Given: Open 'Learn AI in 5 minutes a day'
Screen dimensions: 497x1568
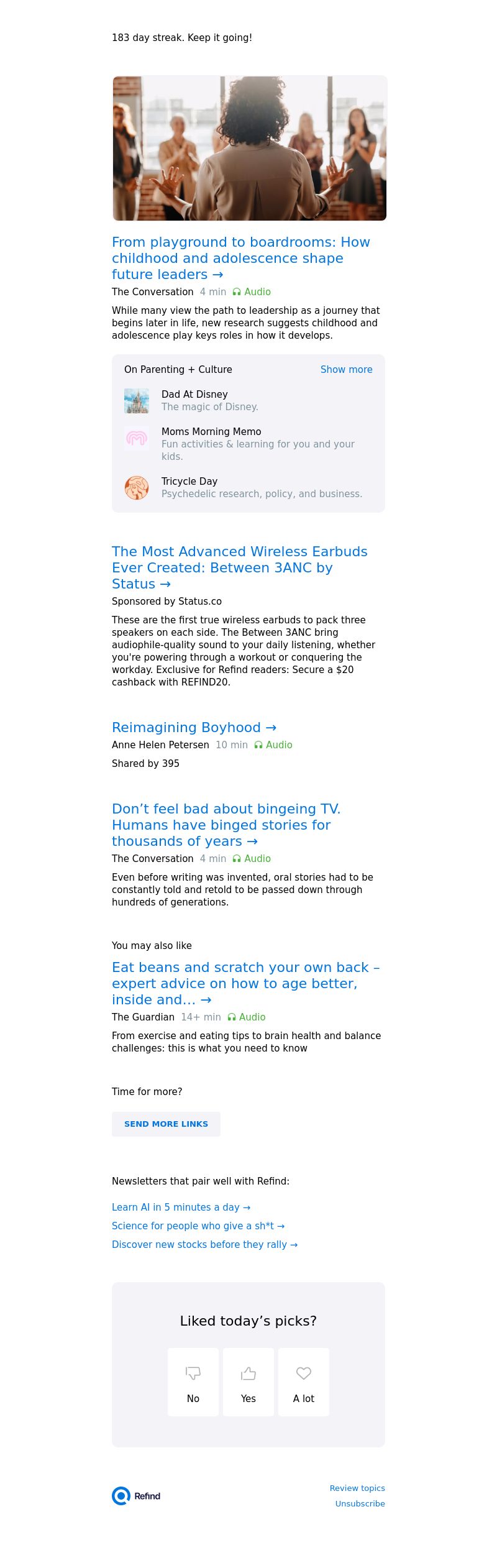Looking at the screenshot, I should 181,1207.
